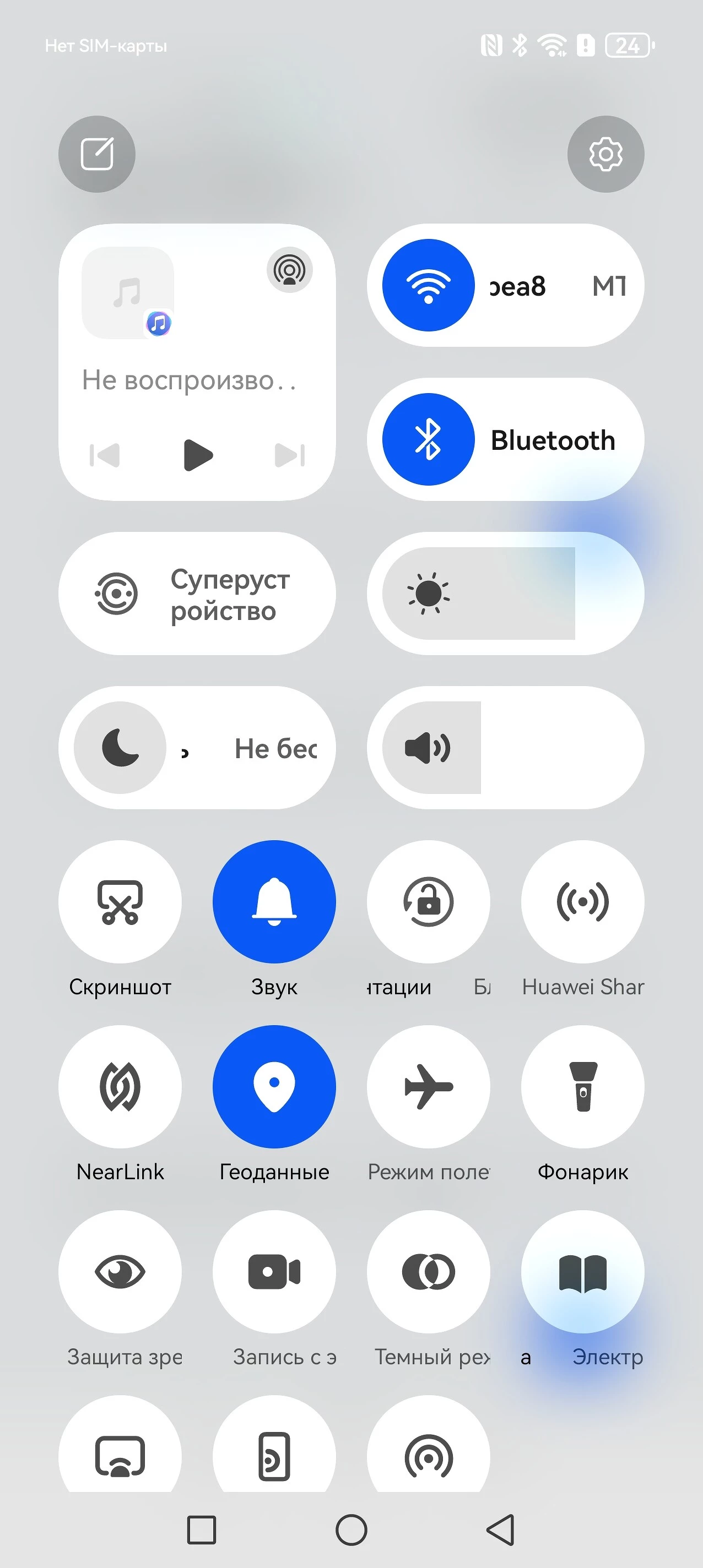The width and height of the screenshot is (703, 1568).
Task: Enable Защита зрения eye comfort
Action: click(120, 1272)
